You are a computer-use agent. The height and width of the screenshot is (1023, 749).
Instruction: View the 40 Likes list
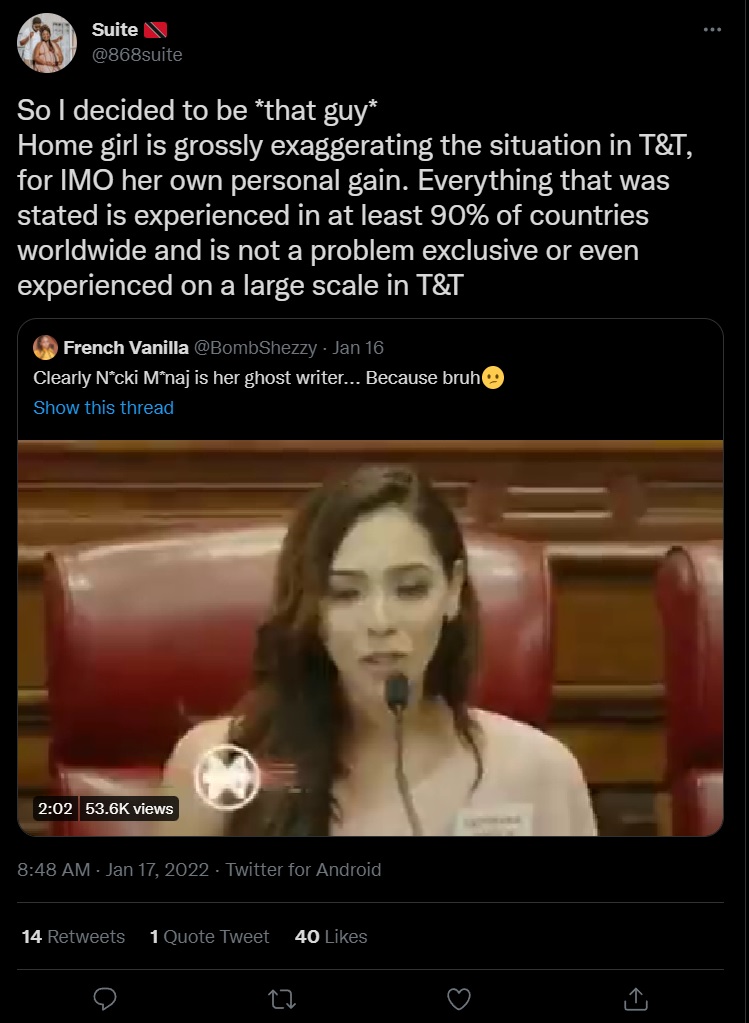click(331, 937)
